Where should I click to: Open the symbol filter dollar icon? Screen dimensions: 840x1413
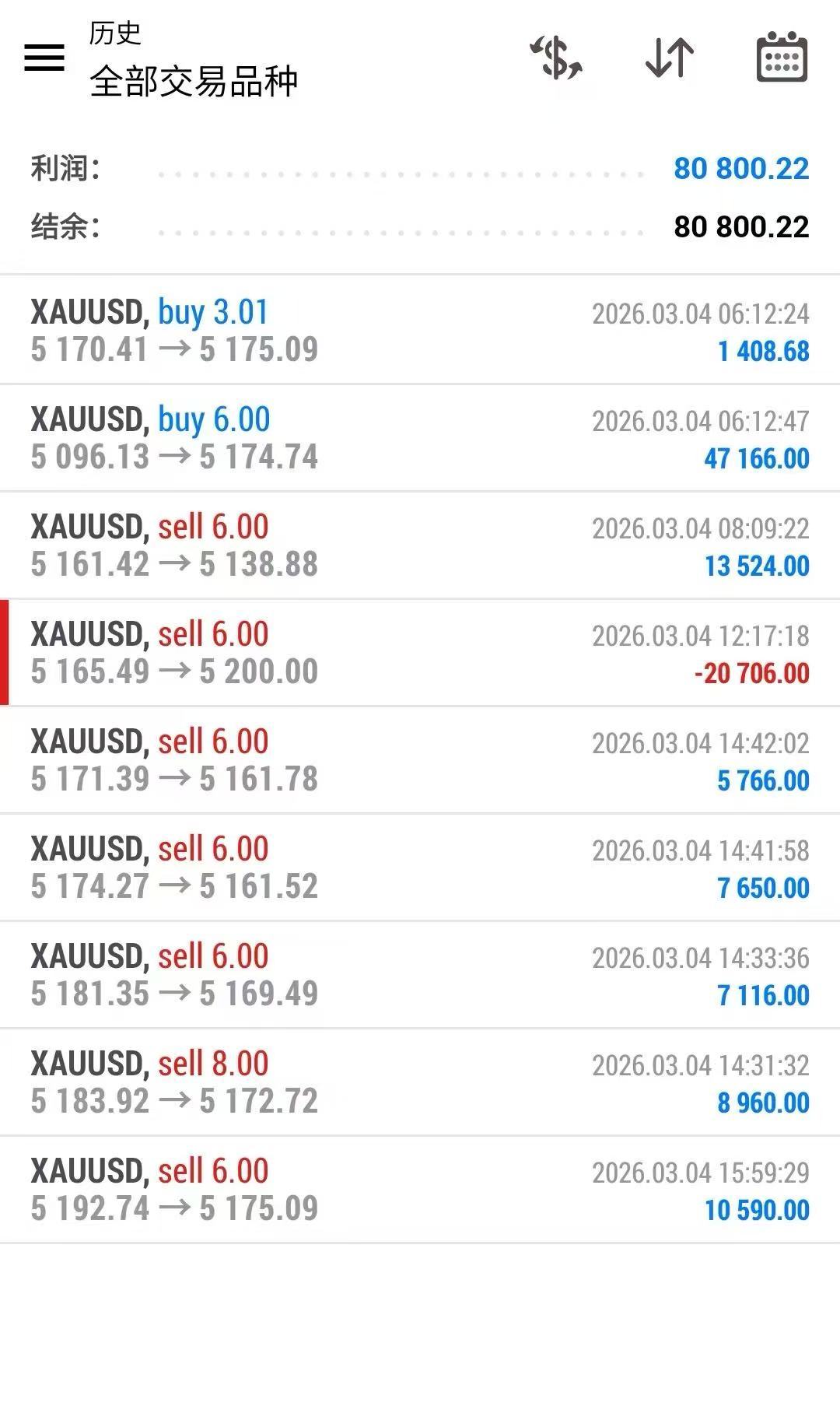pyautogui.click(x=556, y=58)
